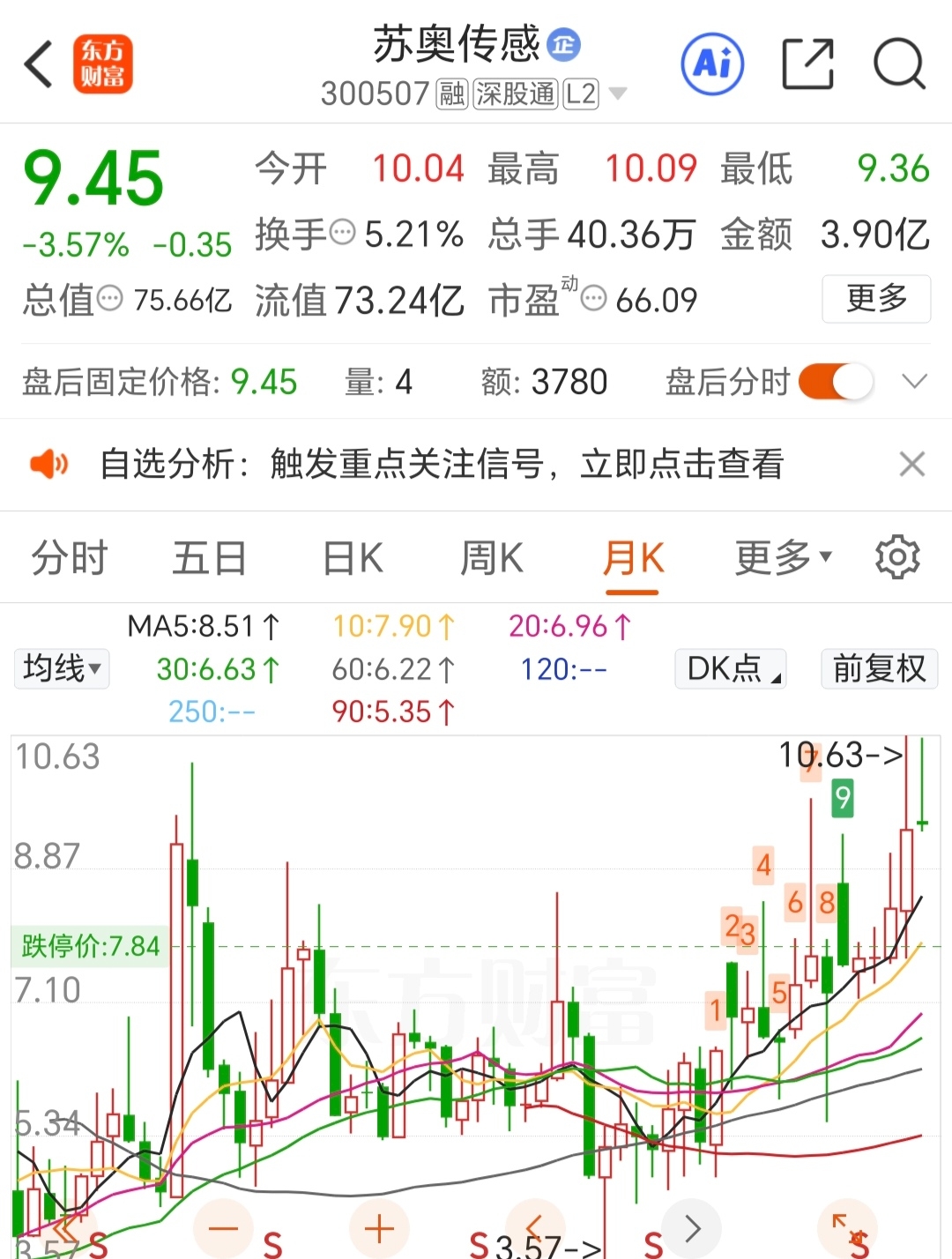Open the AI assistant icon
The height and width of the screenshot is (1259, 952).
712,63
